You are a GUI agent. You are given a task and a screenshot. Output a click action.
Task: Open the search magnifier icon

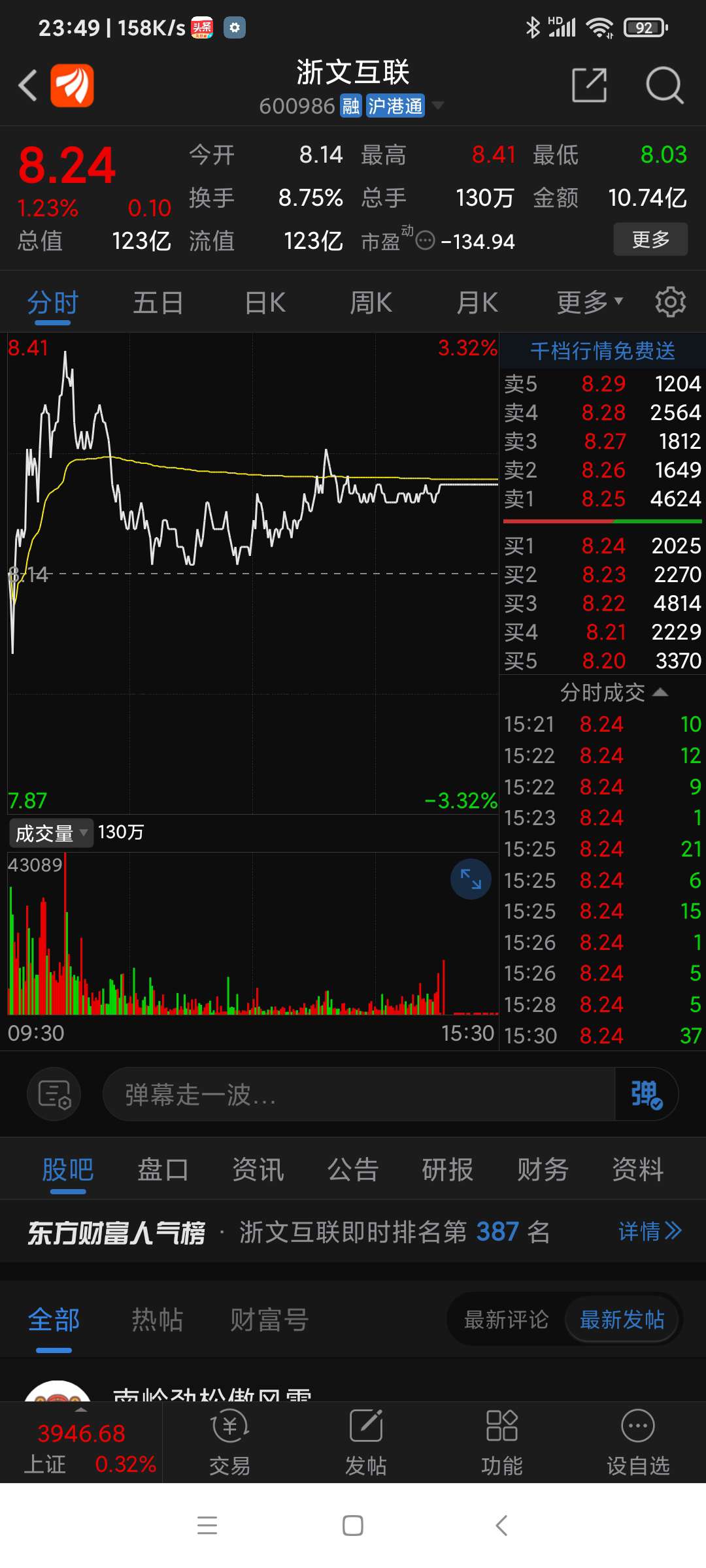coord(664,86)
